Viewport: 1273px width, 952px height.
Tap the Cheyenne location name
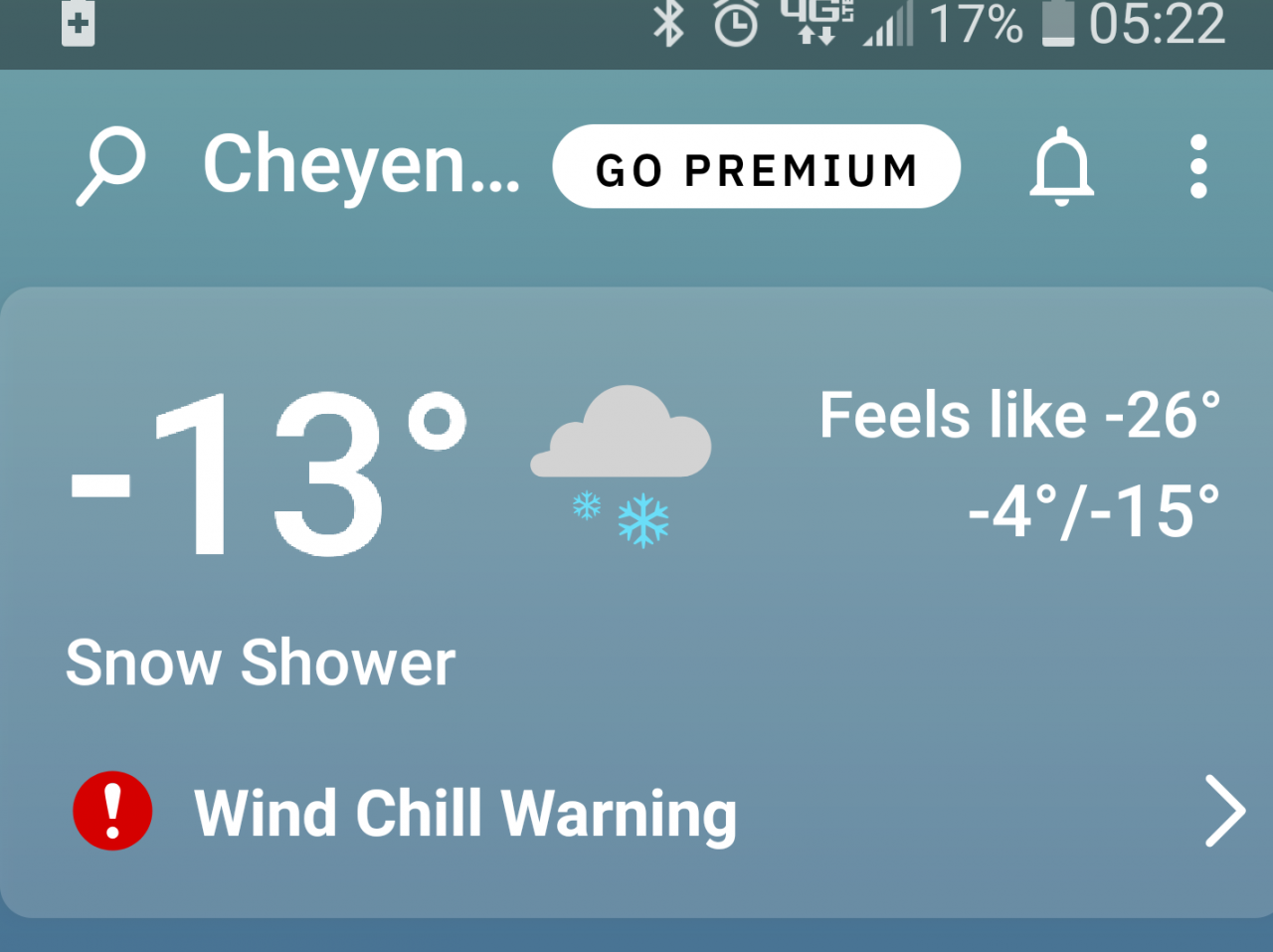[x=361, y=165]
